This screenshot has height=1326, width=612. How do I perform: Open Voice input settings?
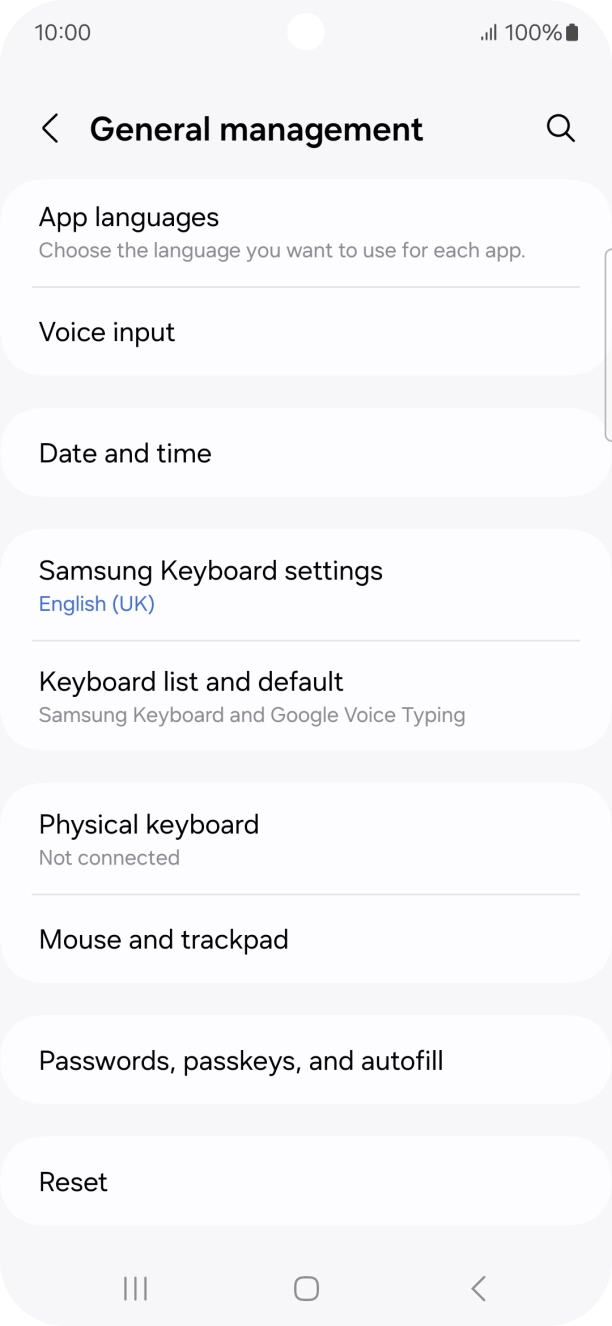[x=306, y=332]
